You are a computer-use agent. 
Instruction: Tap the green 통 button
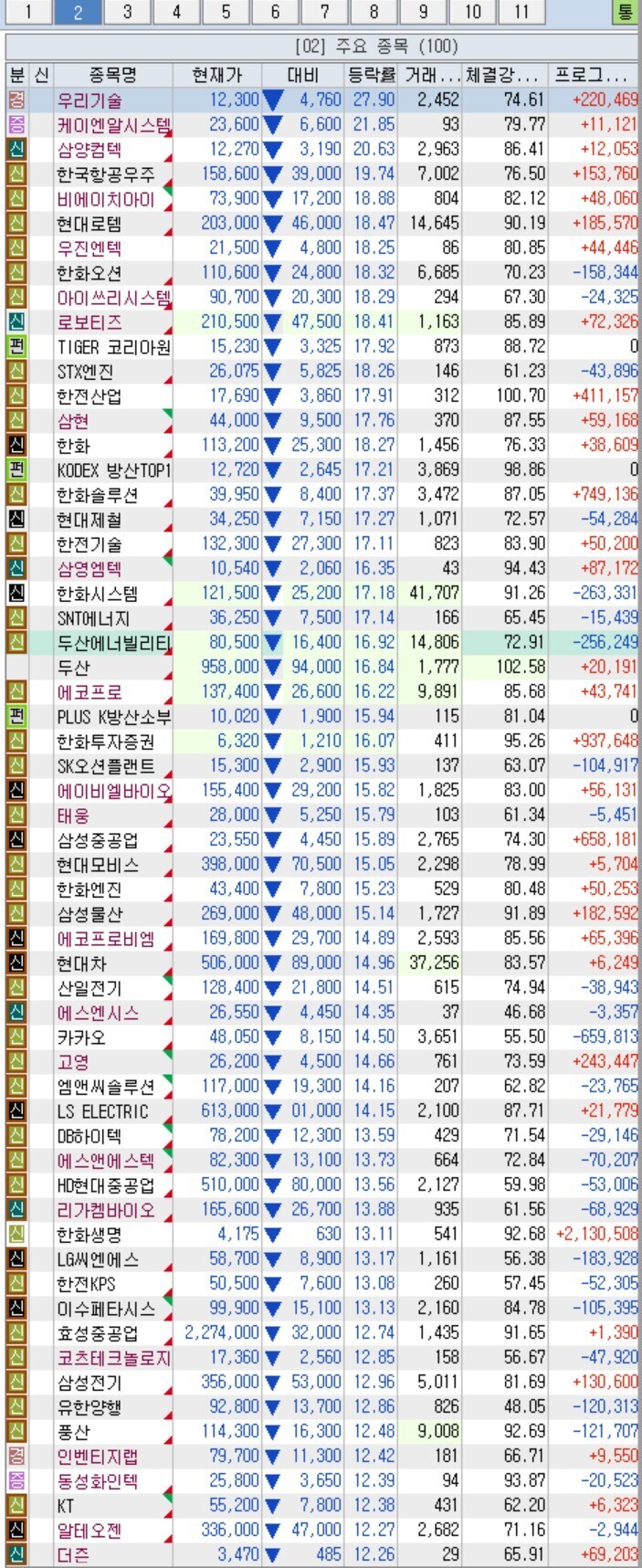(x=626, y=12)
